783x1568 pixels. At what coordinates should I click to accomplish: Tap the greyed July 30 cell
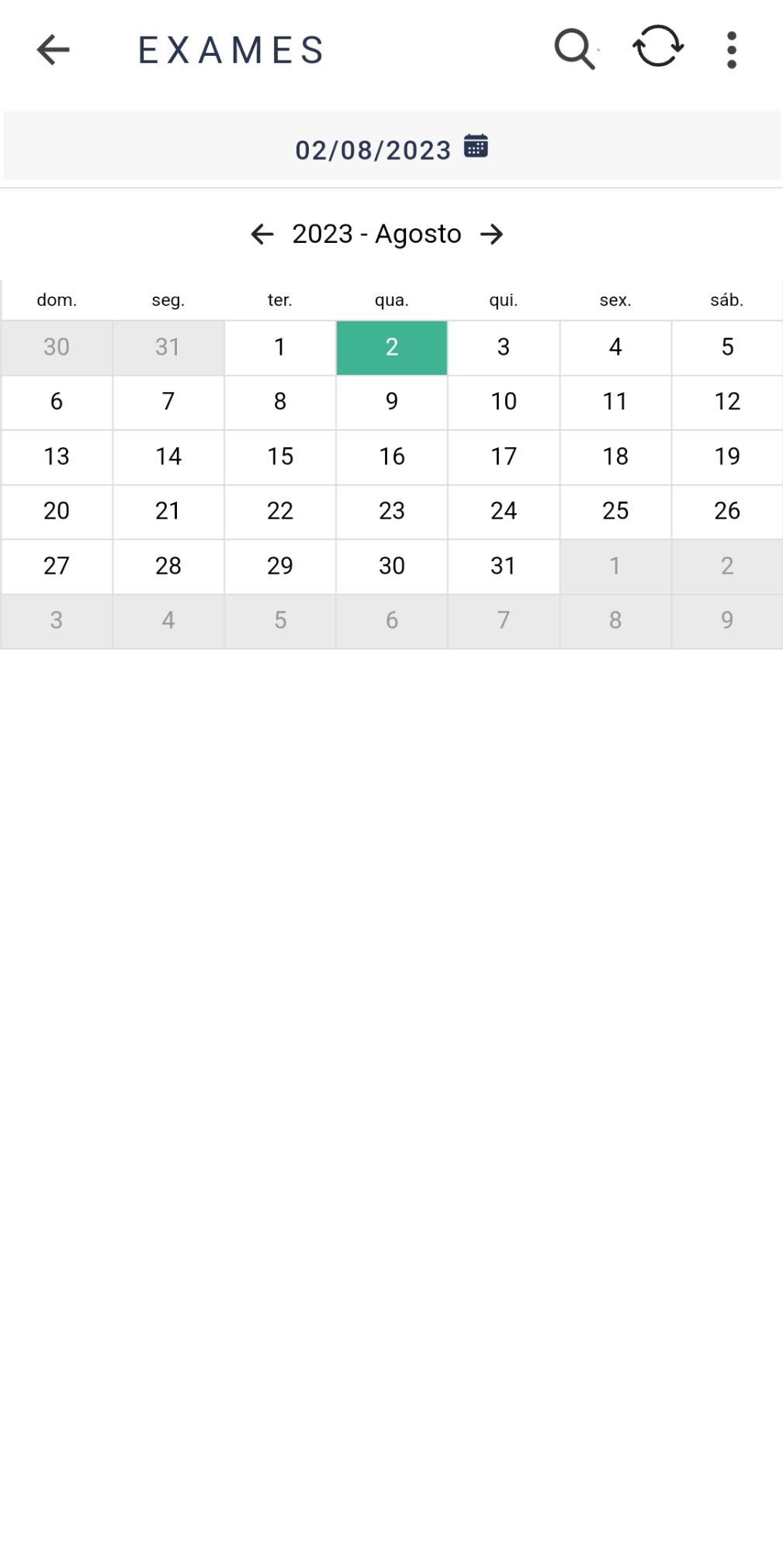point(57,348)
